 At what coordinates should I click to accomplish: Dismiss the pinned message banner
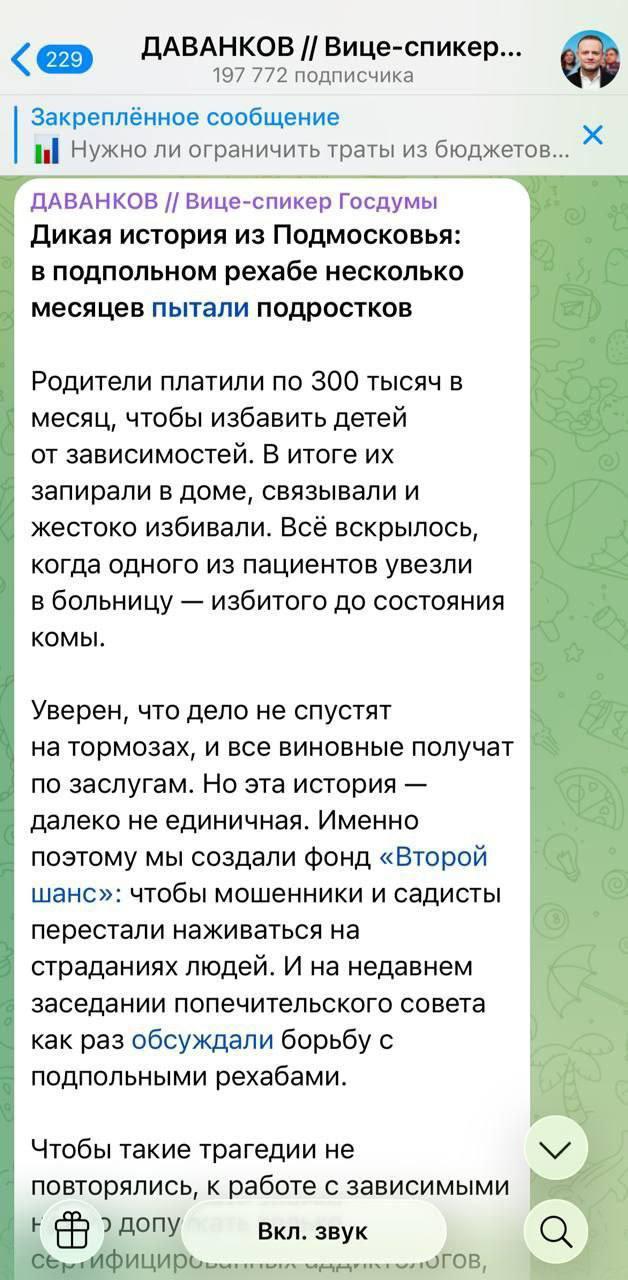(x=593, y=135)
